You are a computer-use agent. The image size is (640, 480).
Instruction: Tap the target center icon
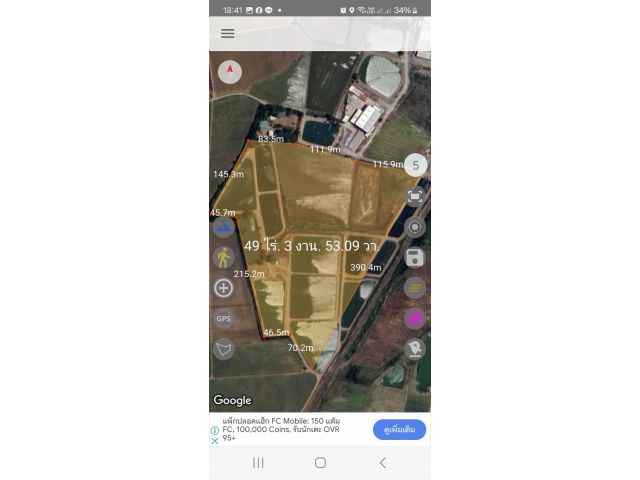tap(415, 227)
